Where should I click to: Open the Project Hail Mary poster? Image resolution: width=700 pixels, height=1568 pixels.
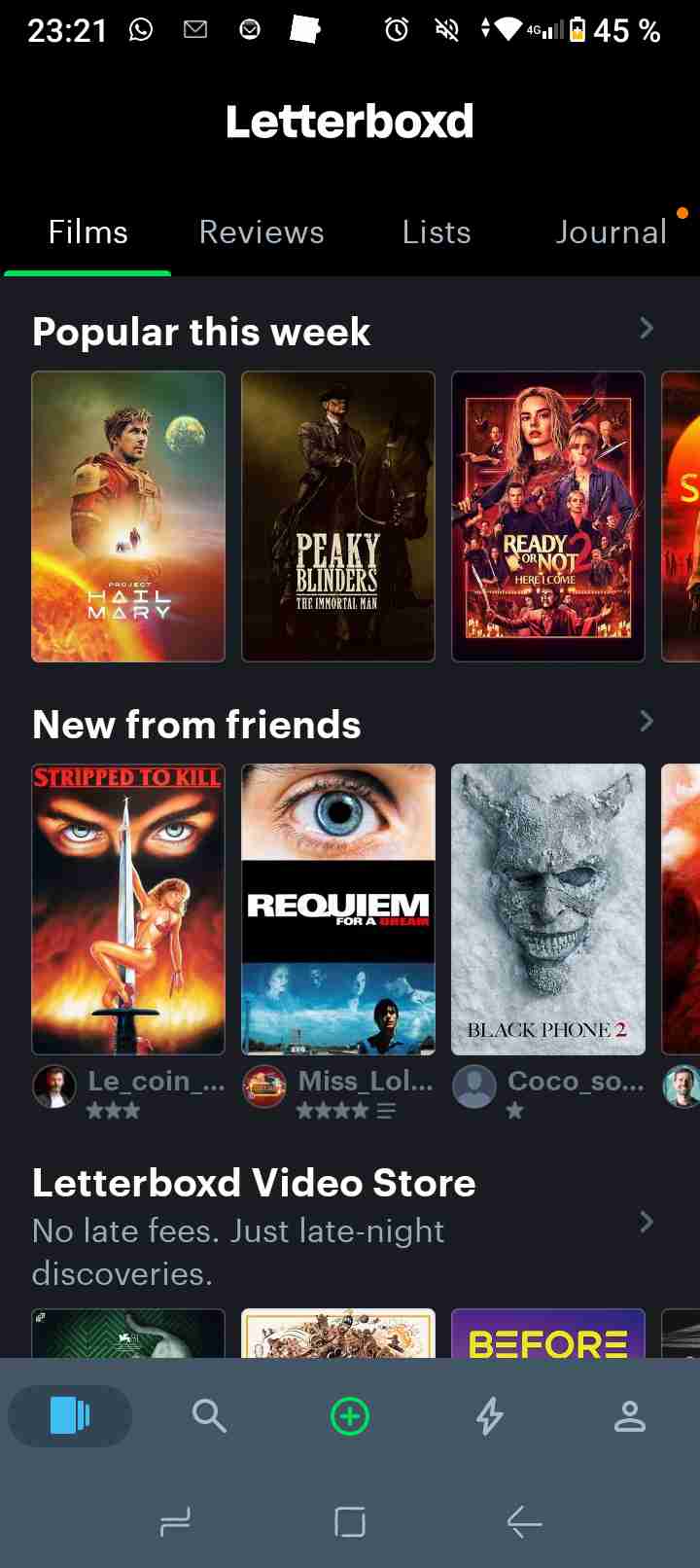(128, 517)
